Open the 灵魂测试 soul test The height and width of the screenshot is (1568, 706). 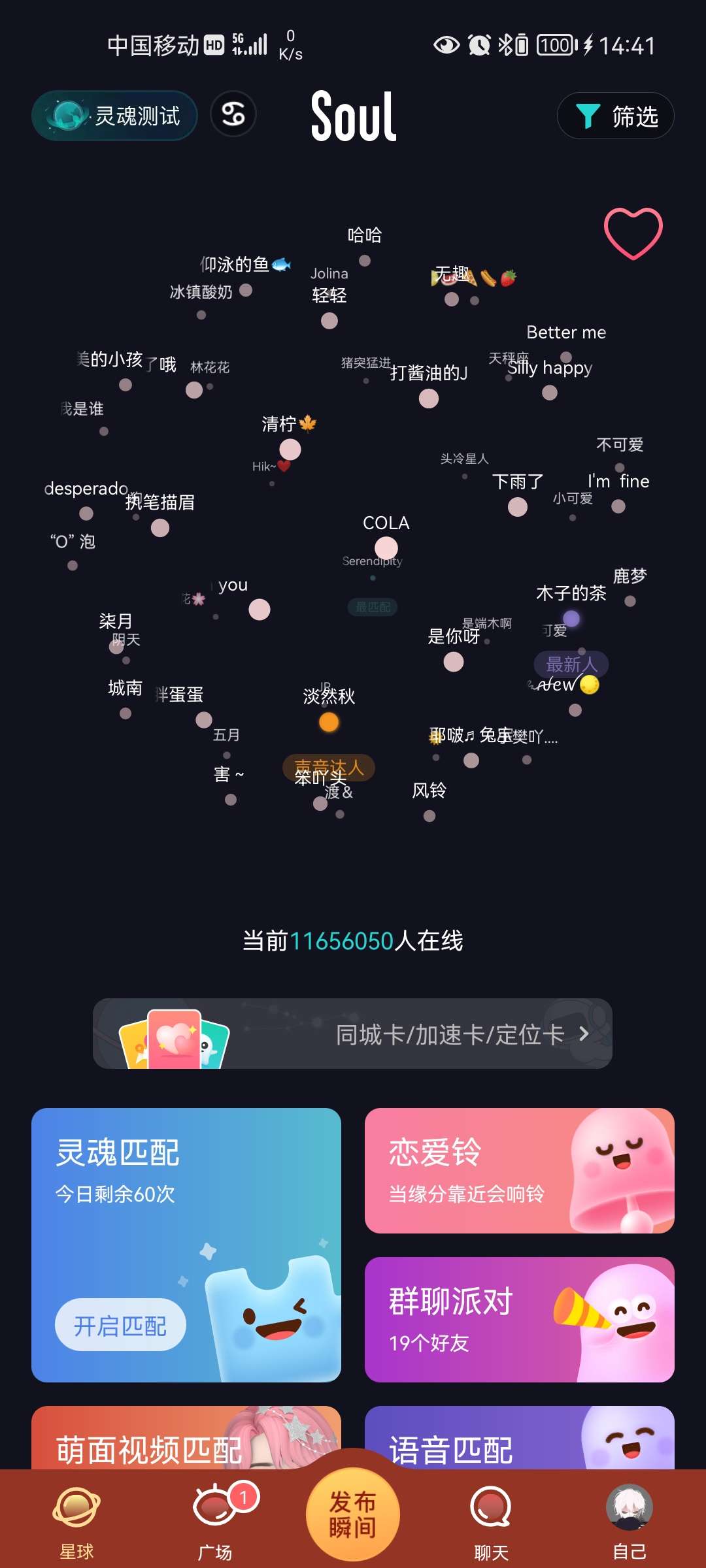[x=114, y=116]
